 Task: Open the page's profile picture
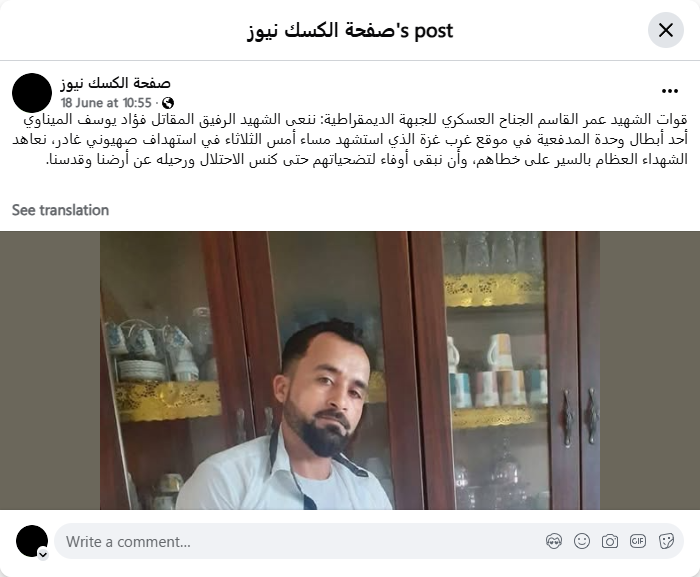[32, 92]
